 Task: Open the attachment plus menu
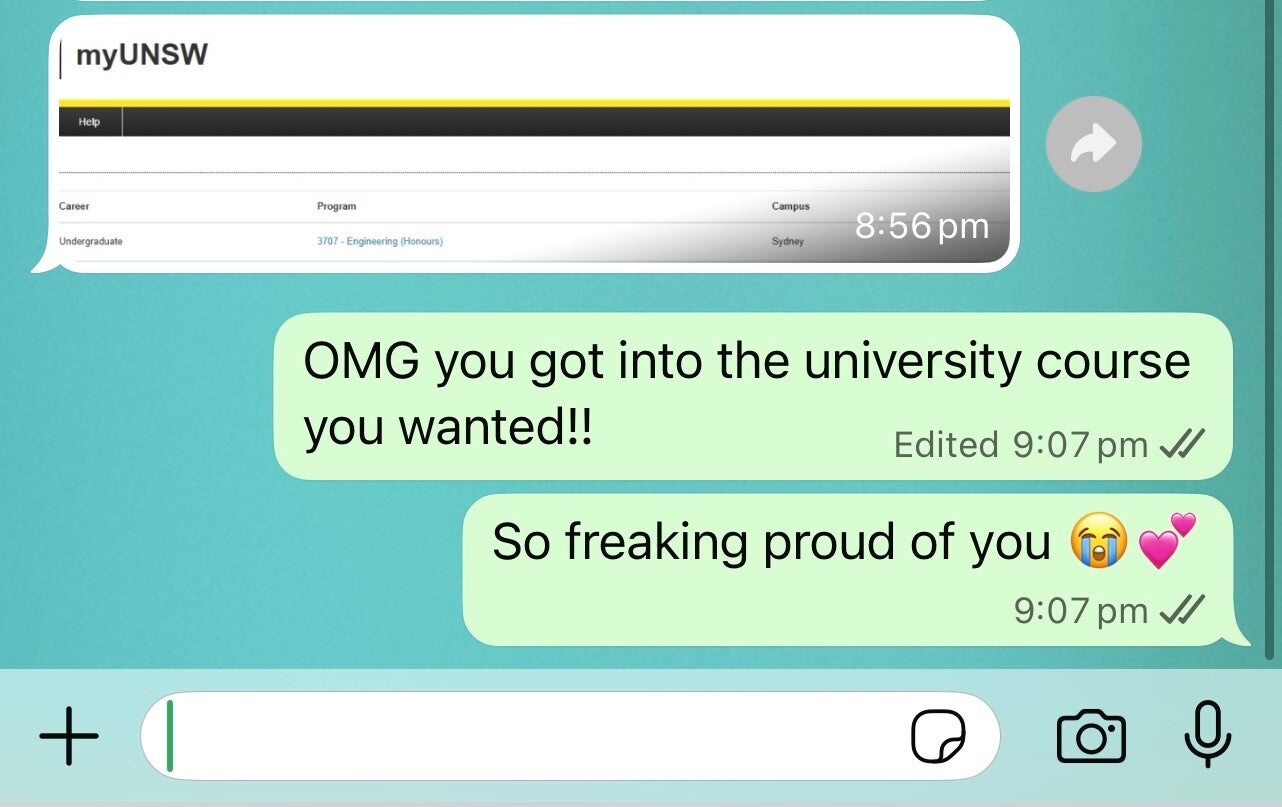(69, 737)
